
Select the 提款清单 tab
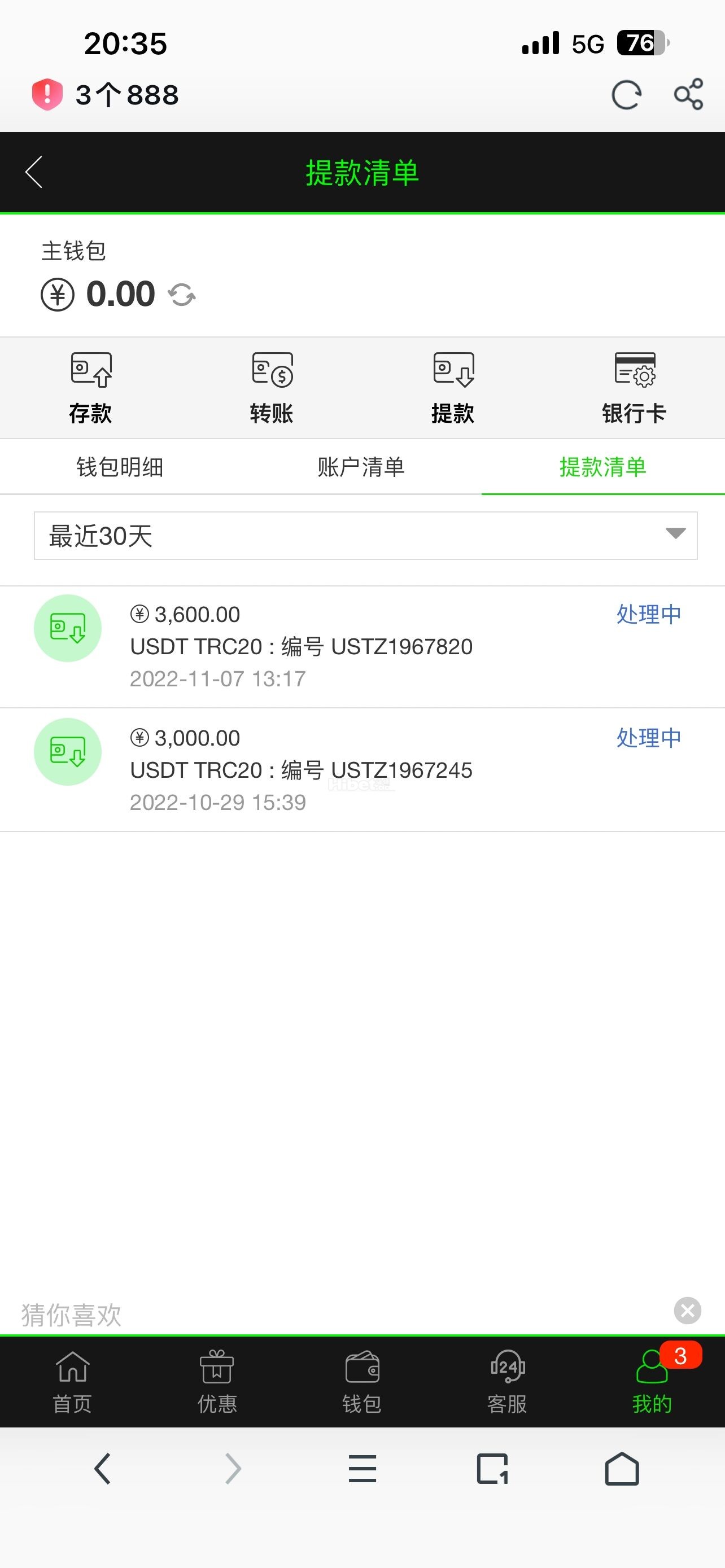click(x=602, y=467)
